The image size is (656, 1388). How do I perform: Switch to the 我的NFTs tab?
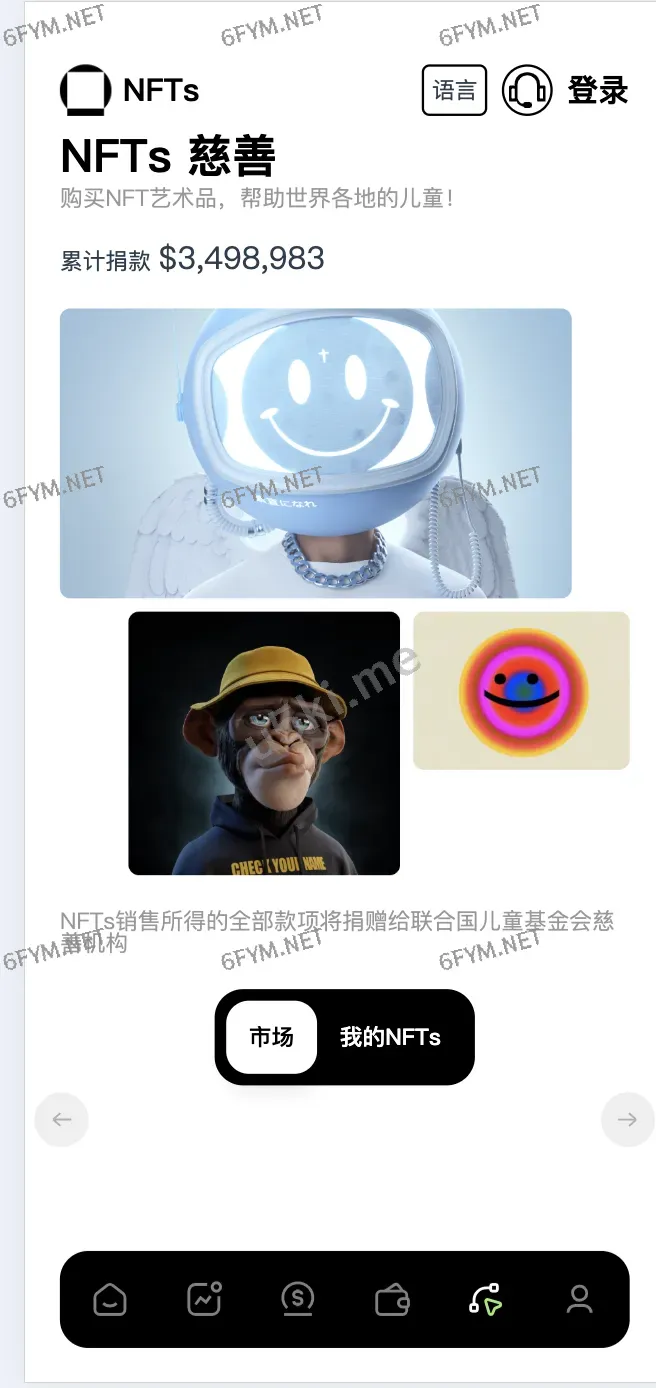(390, 1037)
